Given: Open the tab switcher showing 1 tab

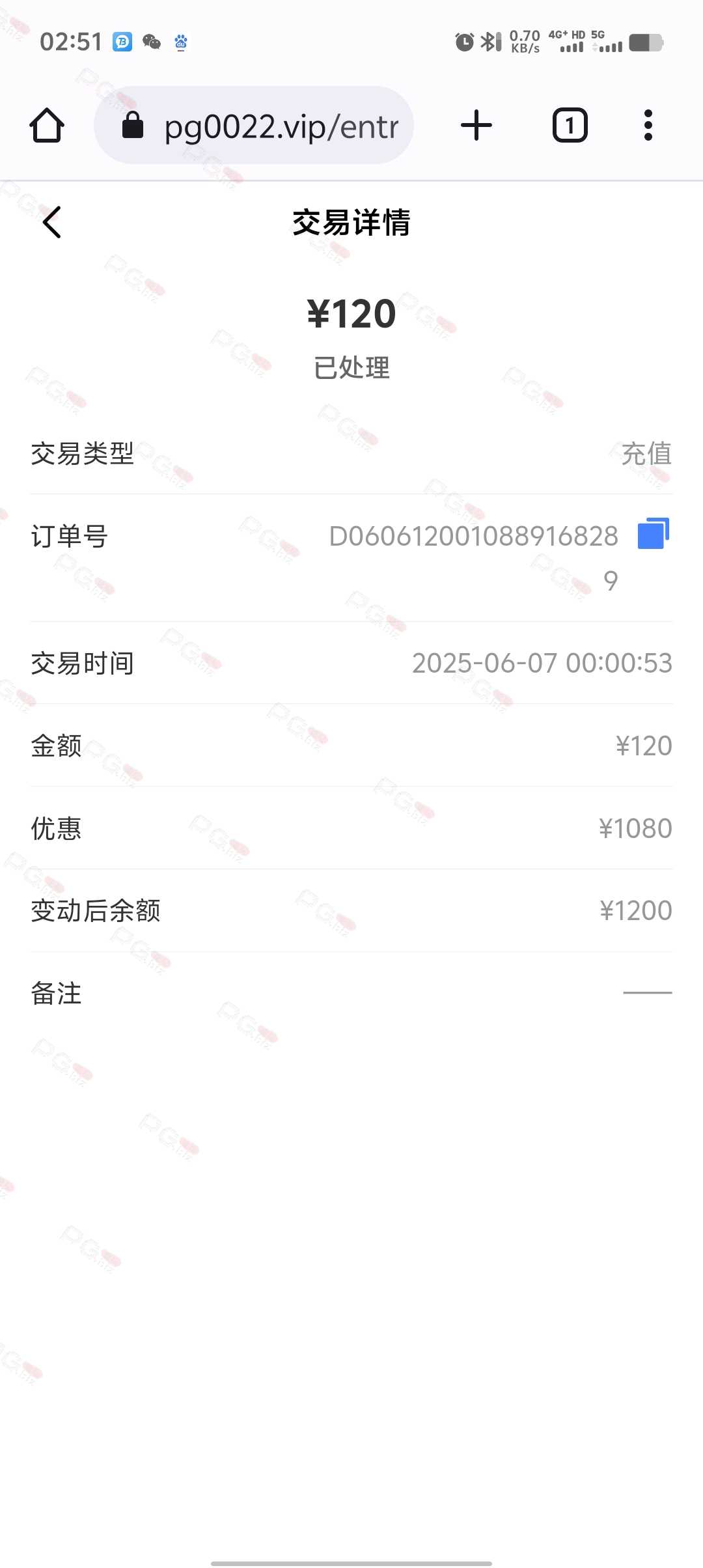Looking at the screenshot, I should click(x=570, y=125).
